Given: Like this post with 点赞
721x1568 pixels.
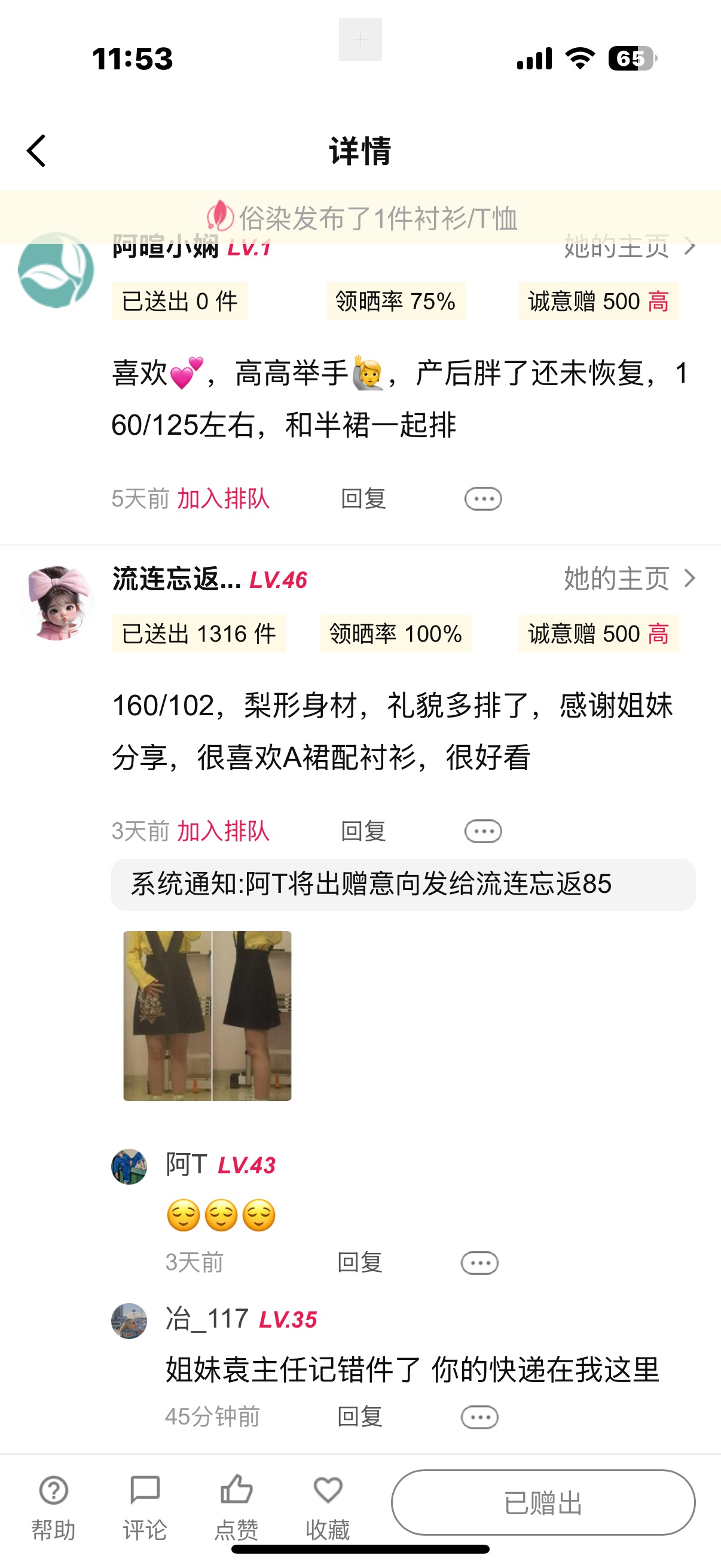Looking at the screenshot, I should (x=236, y=1505).
